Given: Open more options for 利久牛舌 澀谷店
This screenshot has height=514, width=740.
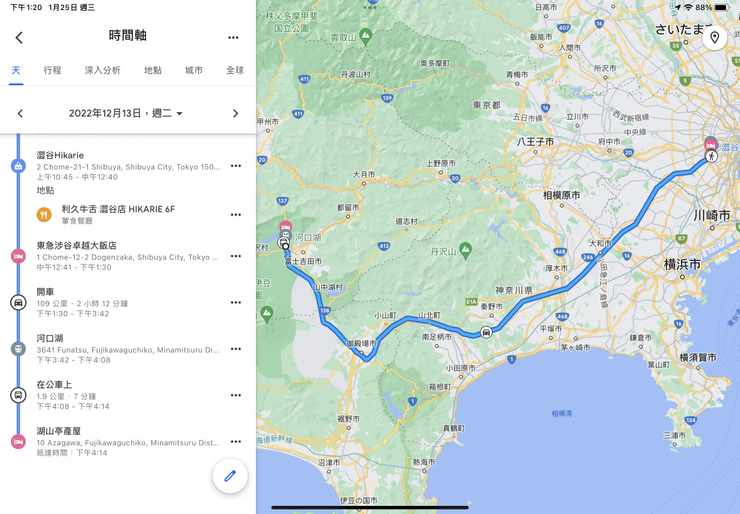Looking at the screenshot, I should click(236, 215).
